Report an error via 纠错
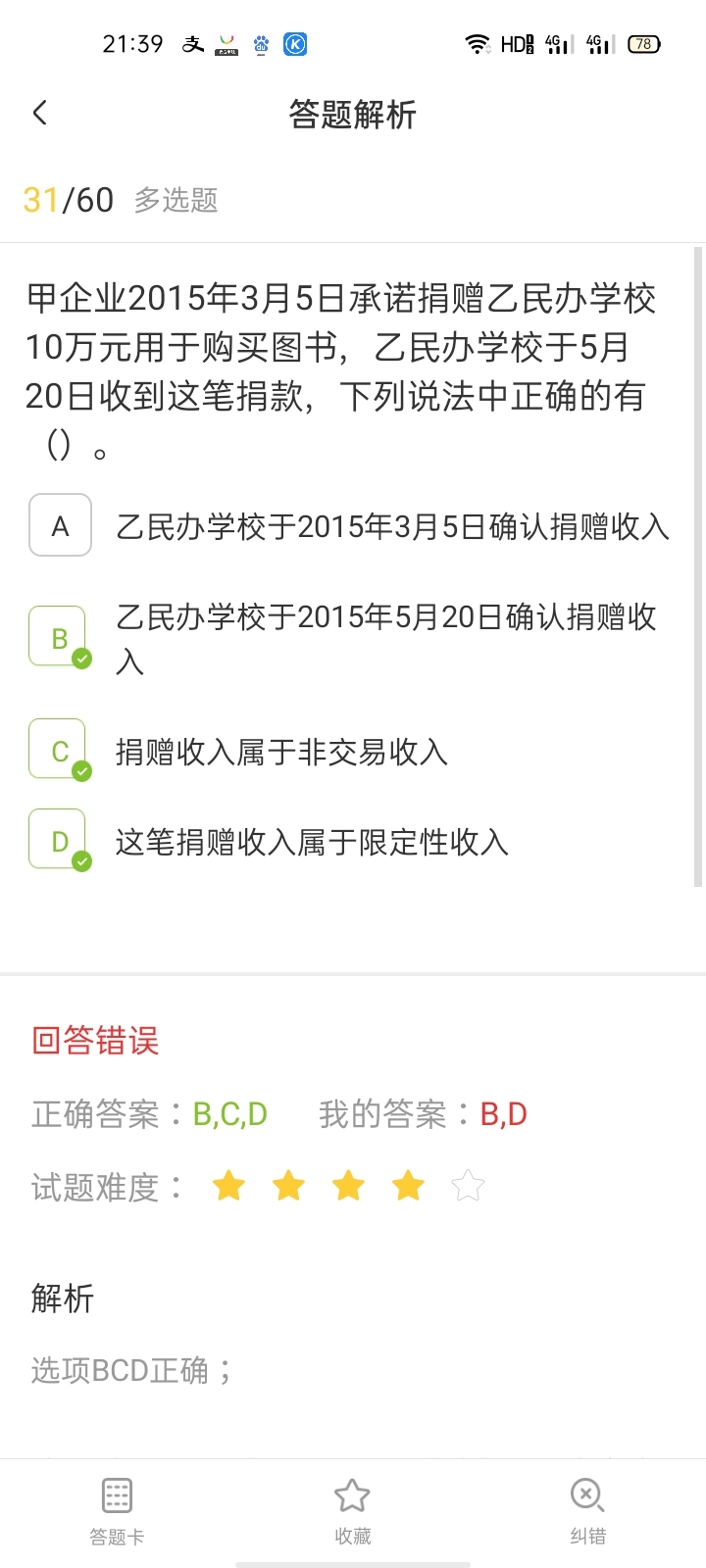The width and height of the screenshot is (706, 1568). click(x=587, y=1512)
